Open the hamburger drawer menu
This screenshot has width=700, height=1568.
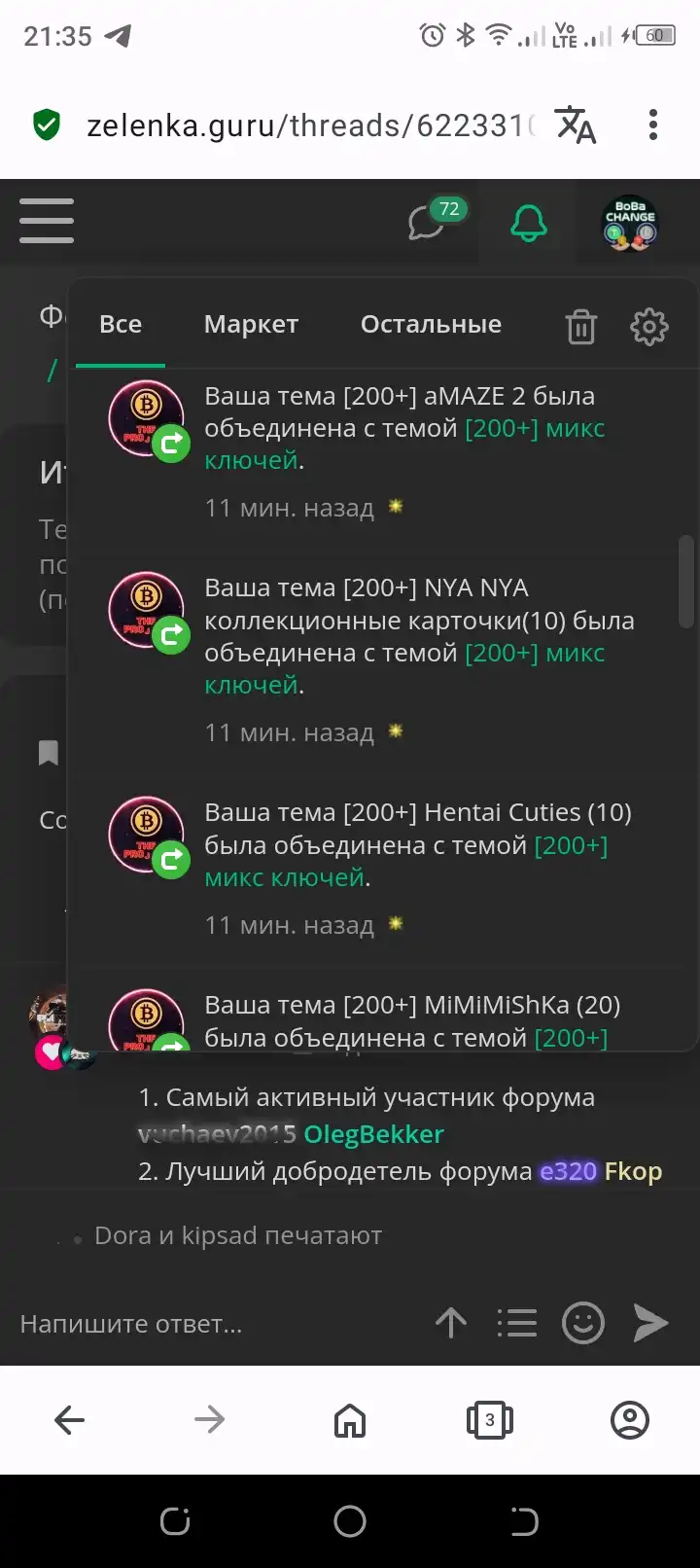(x=47, y=221)
